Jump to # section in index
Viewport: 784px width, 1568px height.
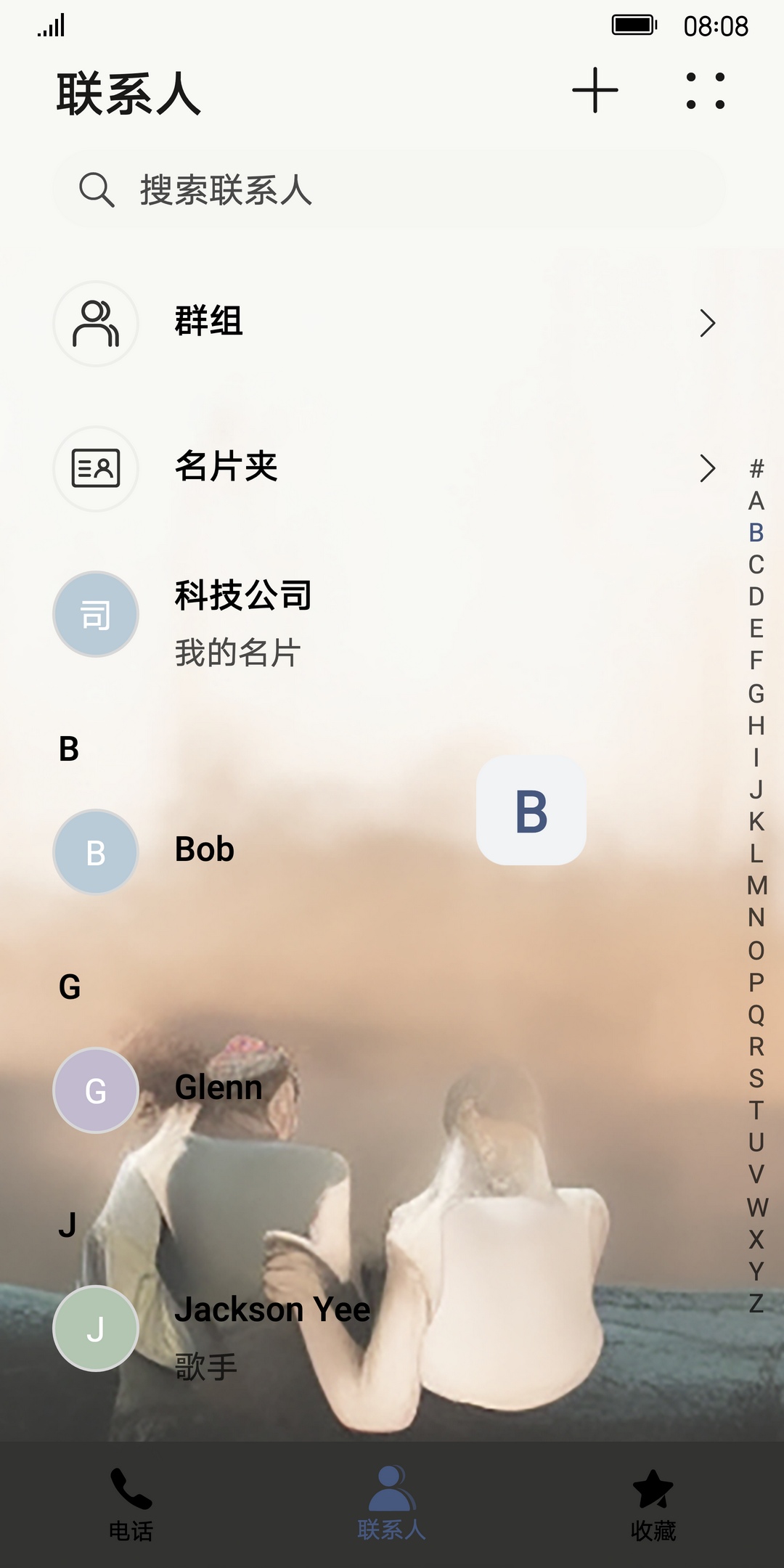[x=756, y=469]
